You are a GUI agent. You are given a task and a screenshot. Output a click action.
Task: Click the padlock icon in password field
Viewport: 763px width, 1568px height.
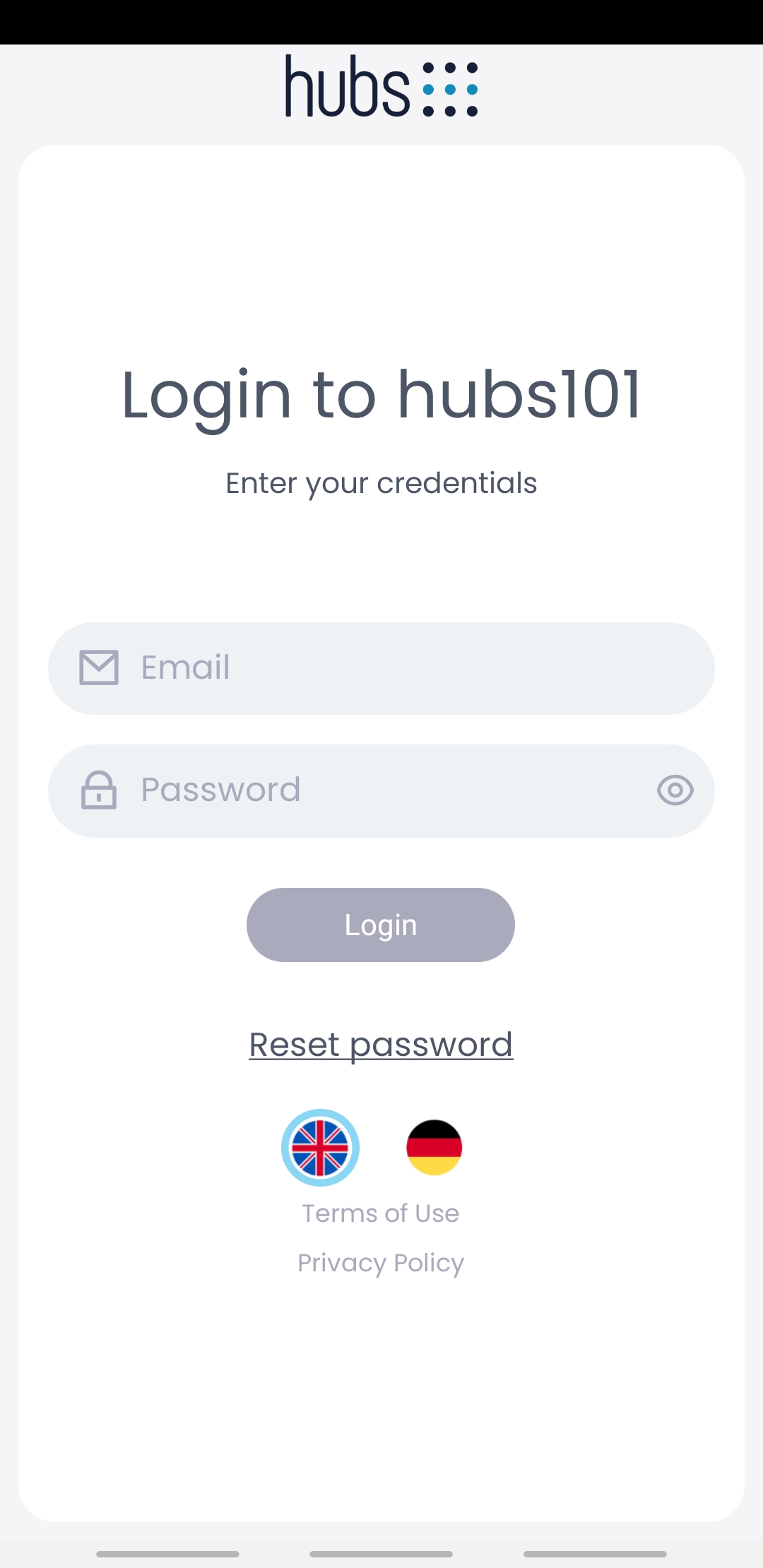click(x=99, y=790)
